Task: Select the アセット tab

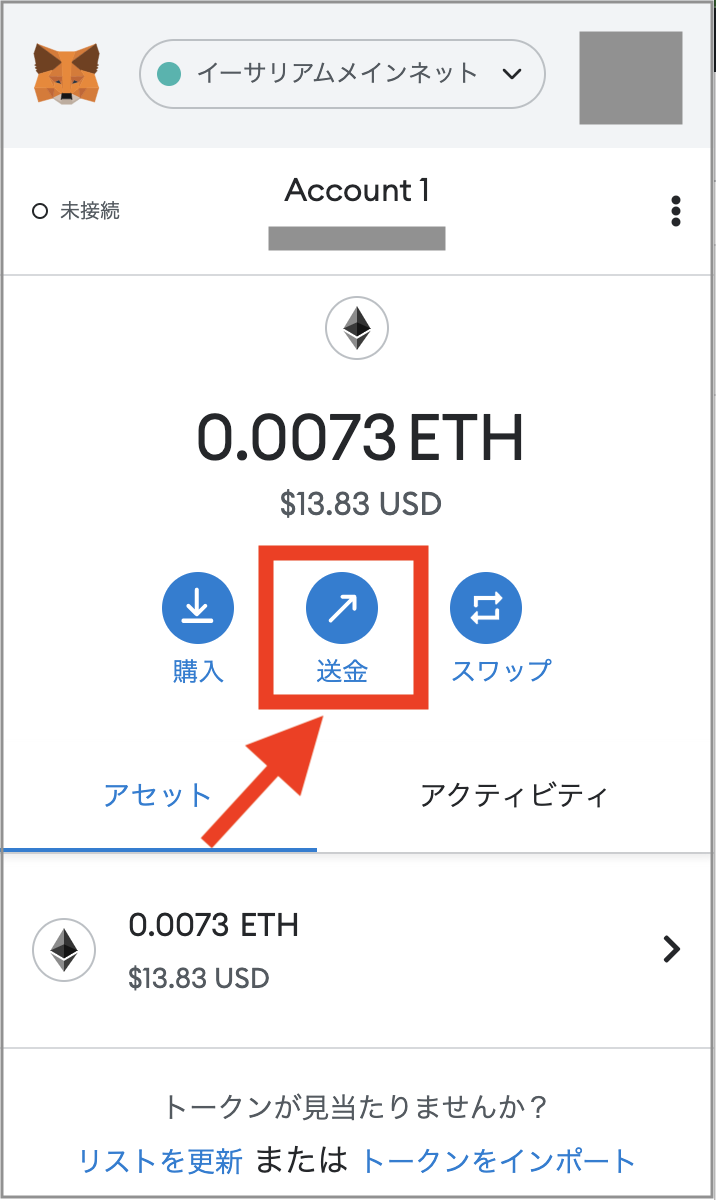Action: click(x=158, y=796)
